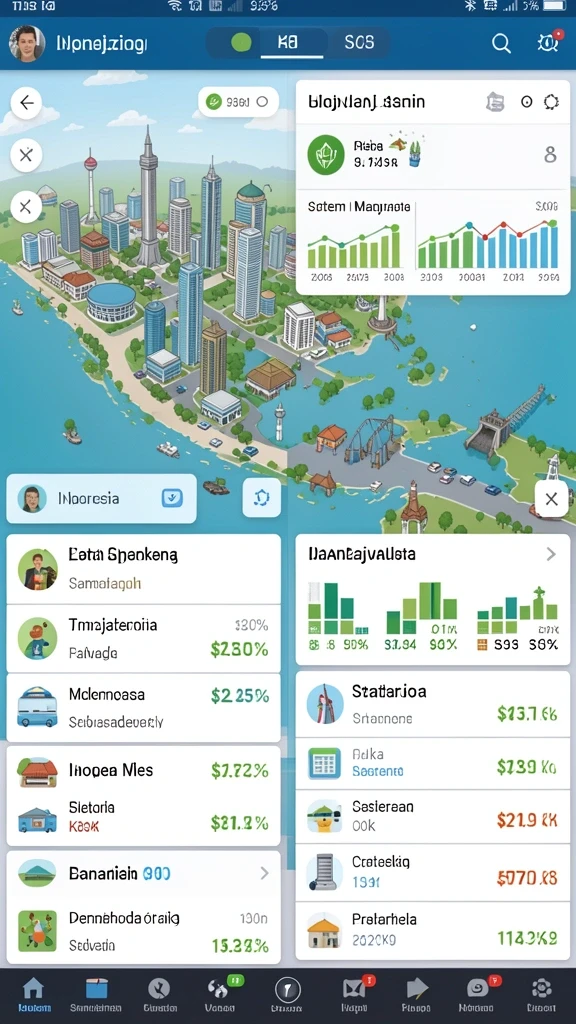Expand the Bananiain row via its chevron
This screenshot has height=1024, width=576.
(264, 873)
